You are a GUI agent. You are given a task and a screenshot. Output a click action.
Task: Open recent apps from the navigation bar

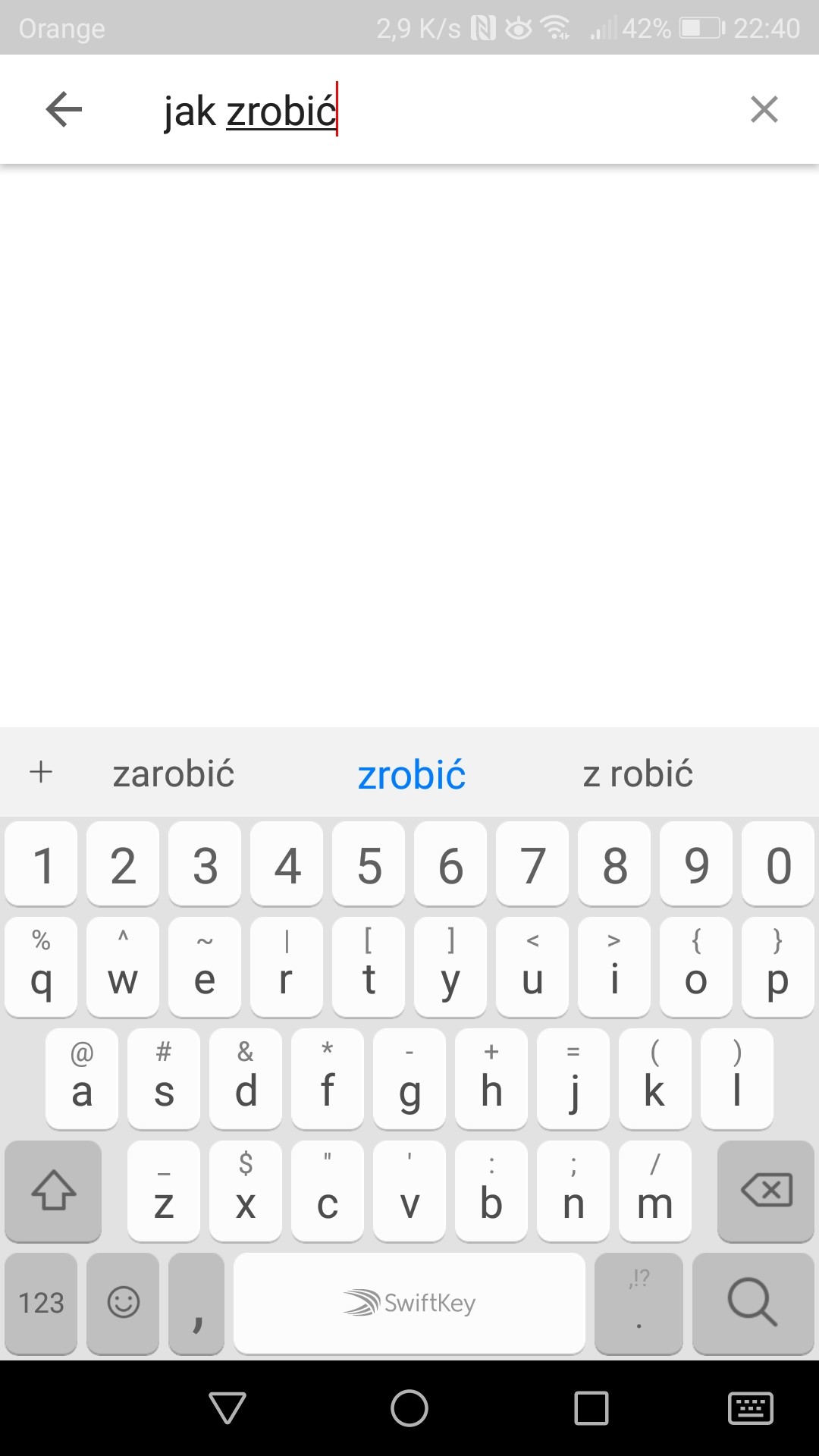pyautogui.click(x=591, y=1409)
